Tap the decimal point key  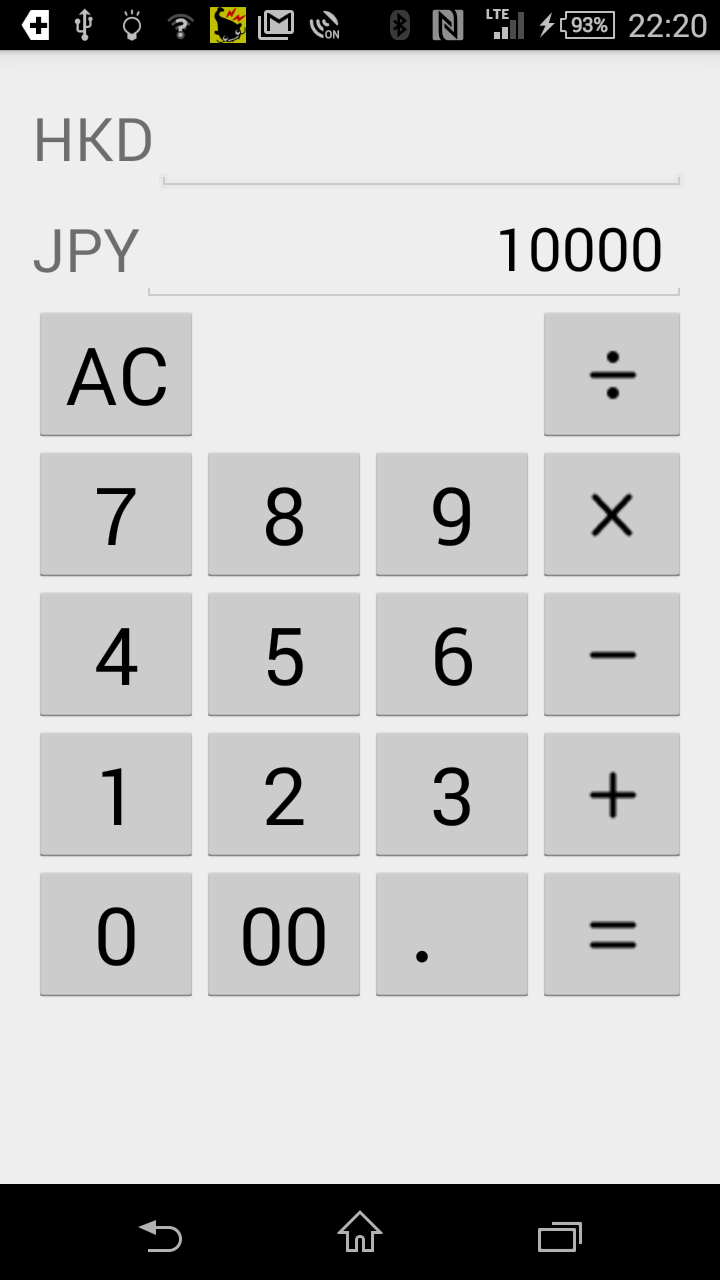(451, 934)
